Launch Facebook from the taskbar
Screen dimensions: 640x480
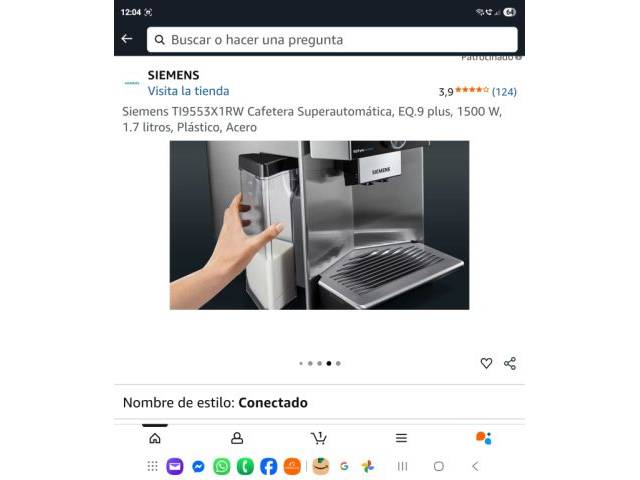tap(269, 466)
